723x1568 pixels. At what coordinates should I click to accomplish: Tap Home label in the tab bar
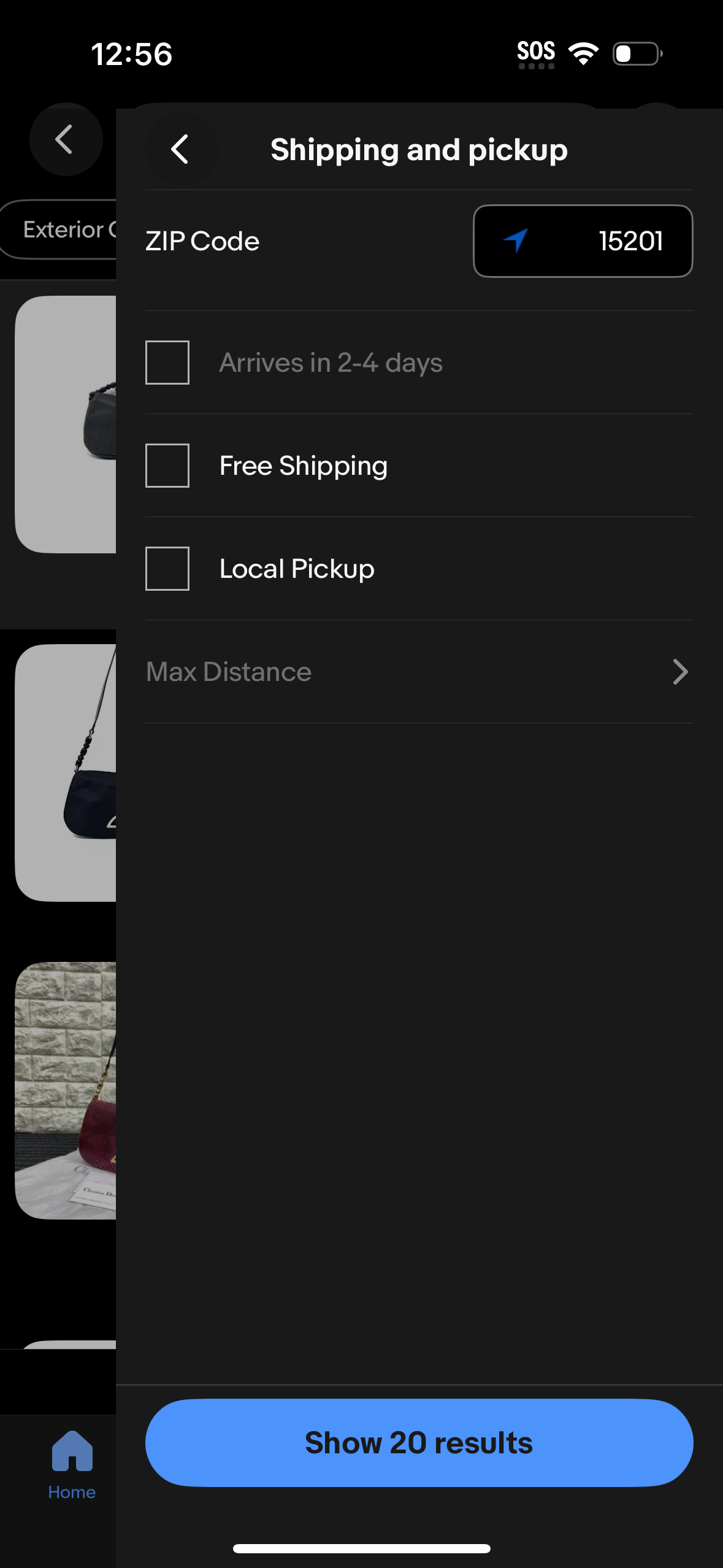coord(71,1493)
